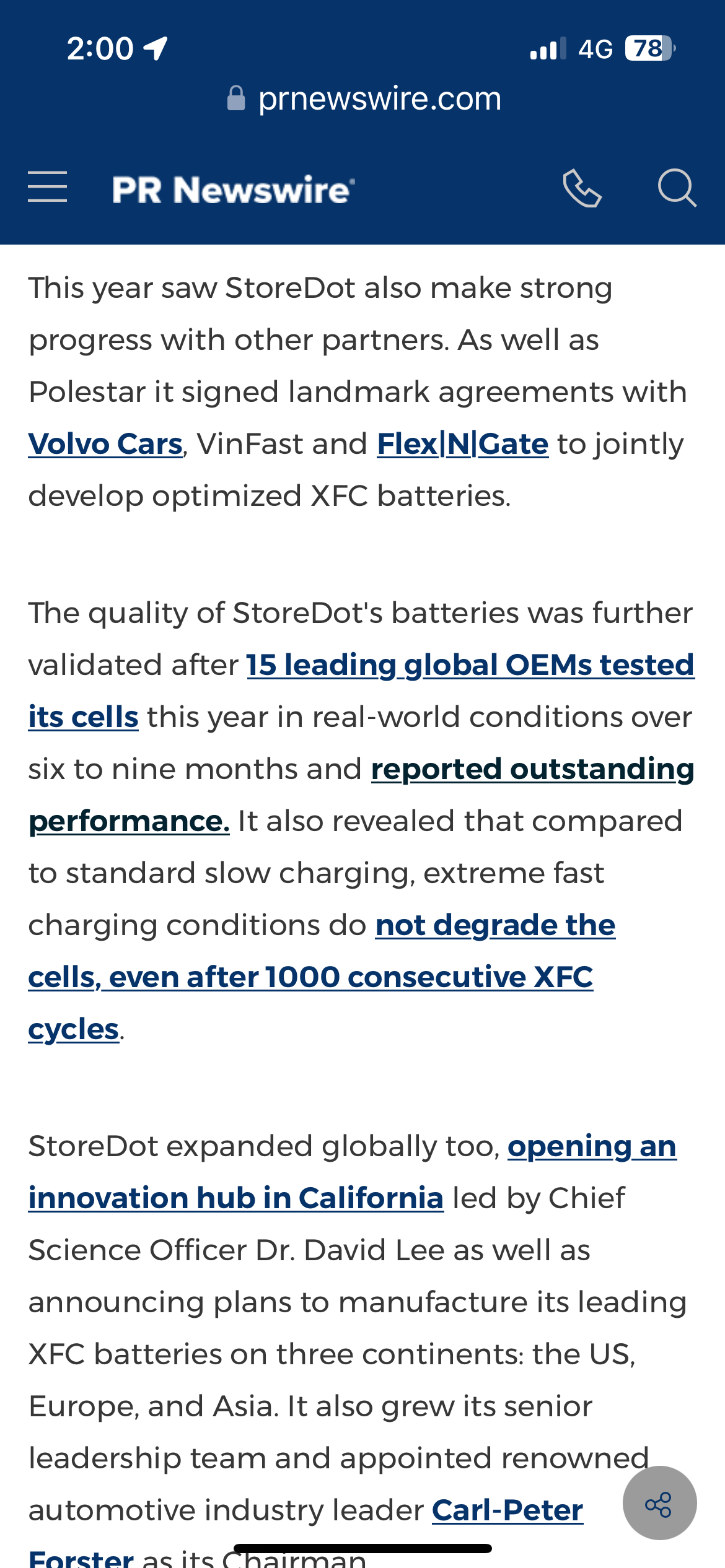The image size is (725, 1568).
Task: Tap the PR Newswire logo home link
Action: click(234, 189)
